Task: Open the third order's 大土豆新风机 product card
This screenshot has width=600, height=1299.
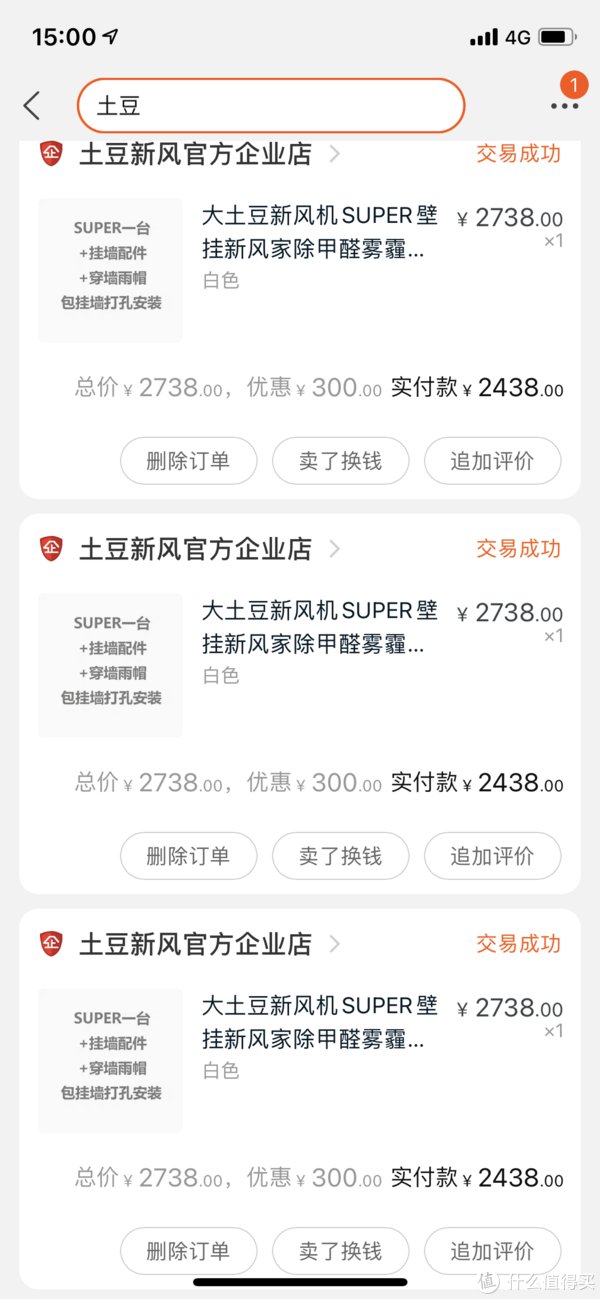Action: pos(300,1060)
